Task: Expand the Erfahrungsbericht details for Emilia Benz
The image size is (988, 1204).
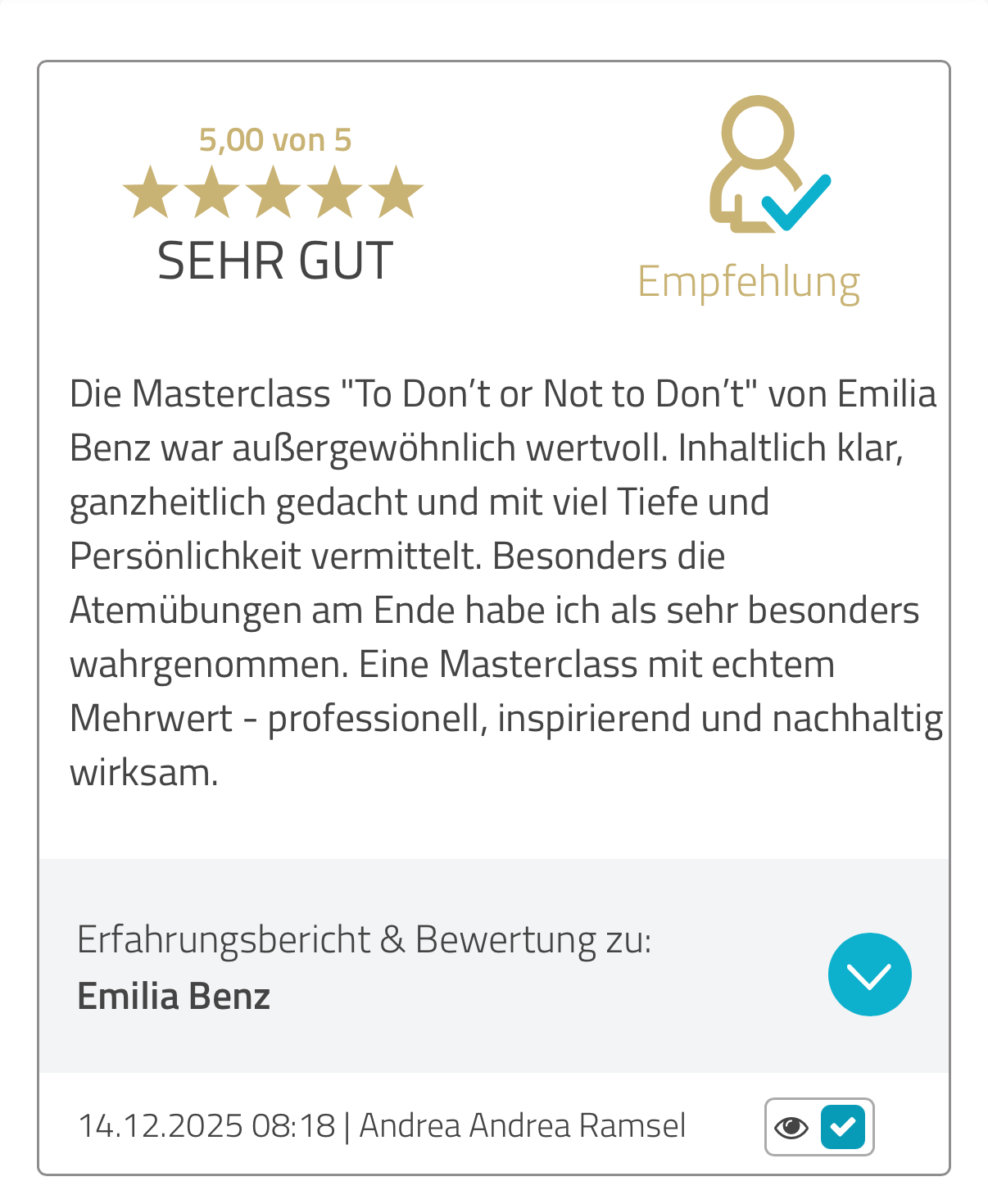Action: click(x=869, y=974)
